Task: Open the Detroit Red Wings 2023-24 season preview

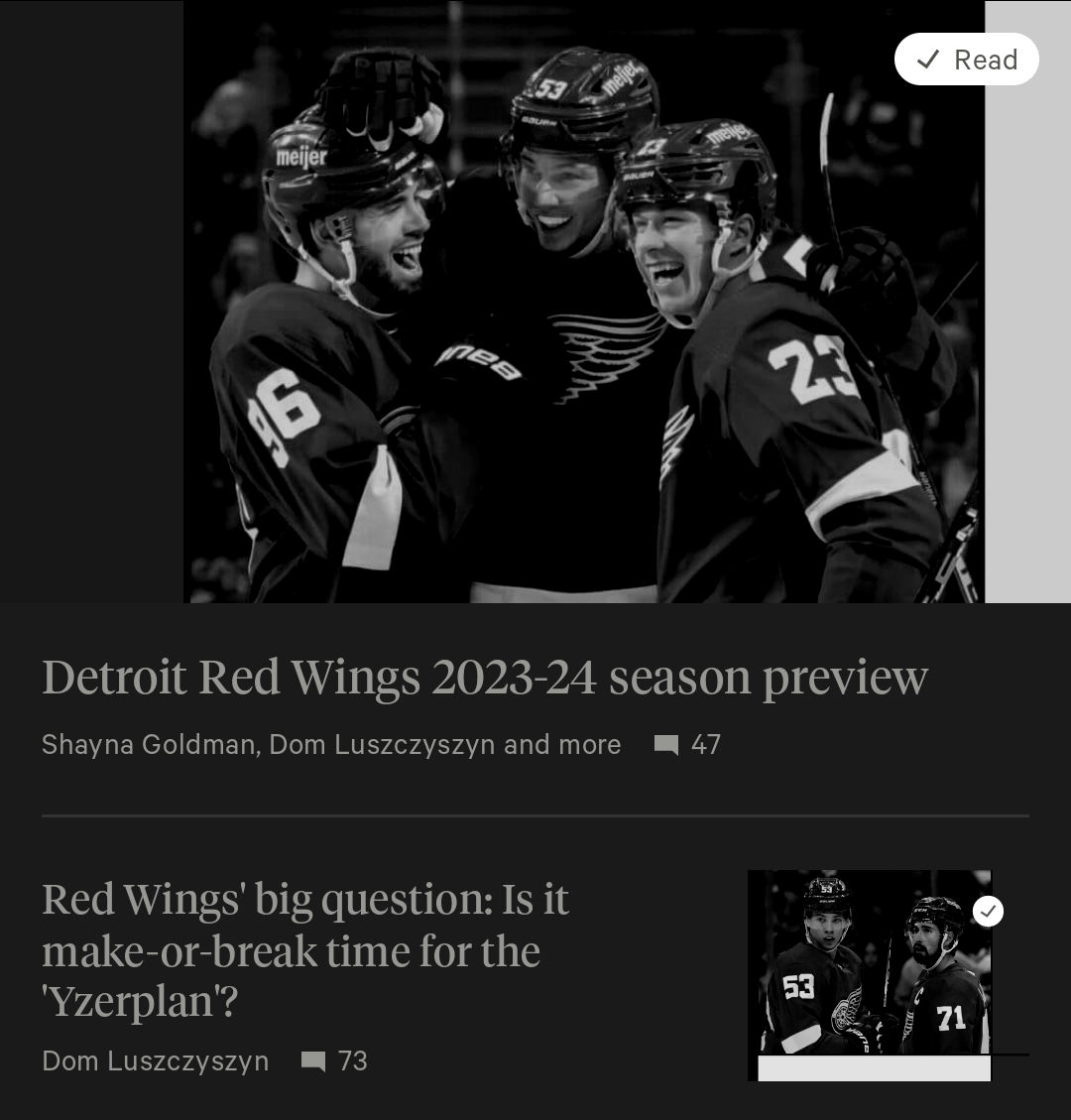Action: click(x=485, y=678)
